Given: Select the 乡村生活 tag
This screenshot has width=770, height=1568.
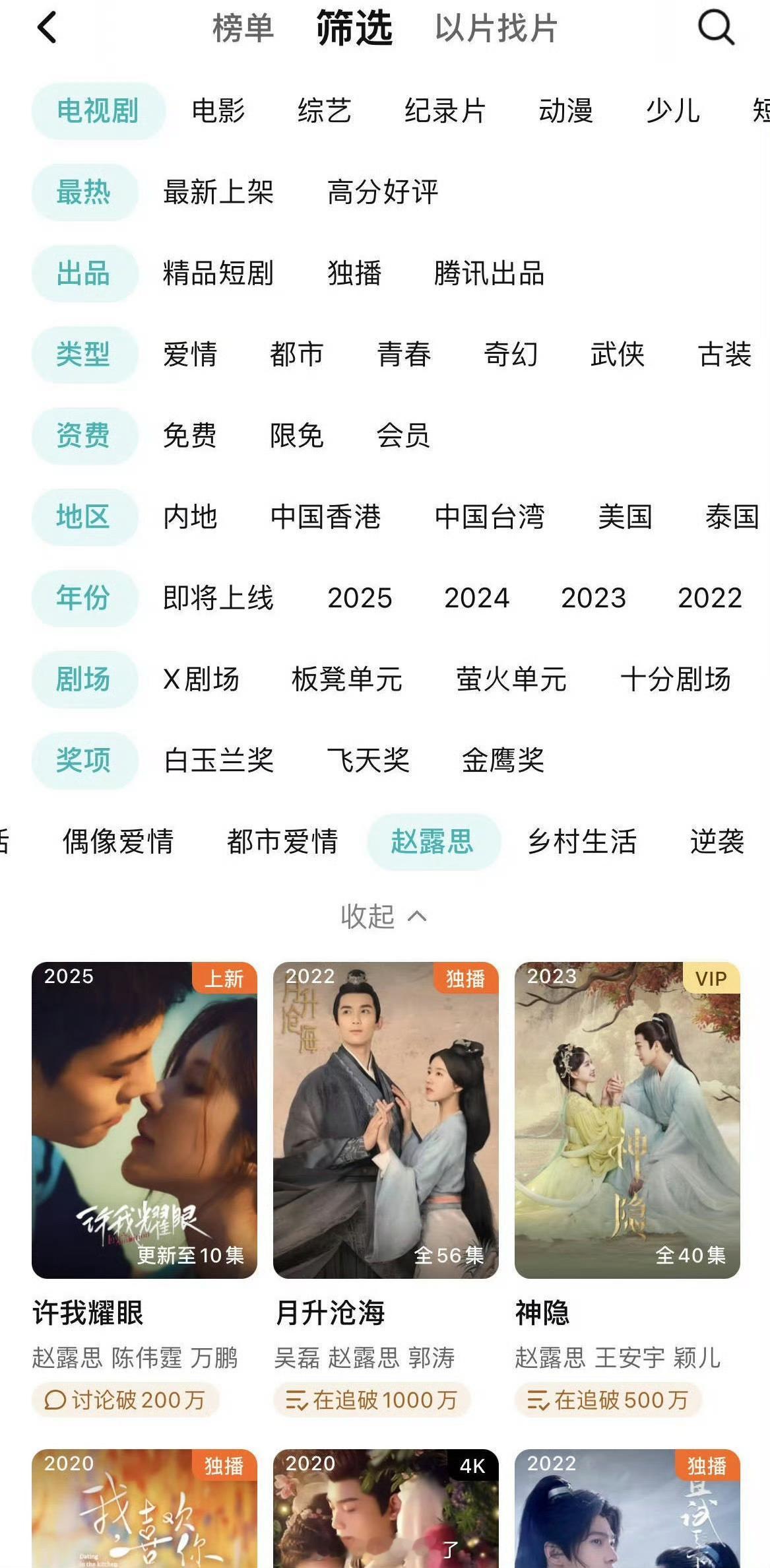Looking at the screenshot, I should pos(582,842).
